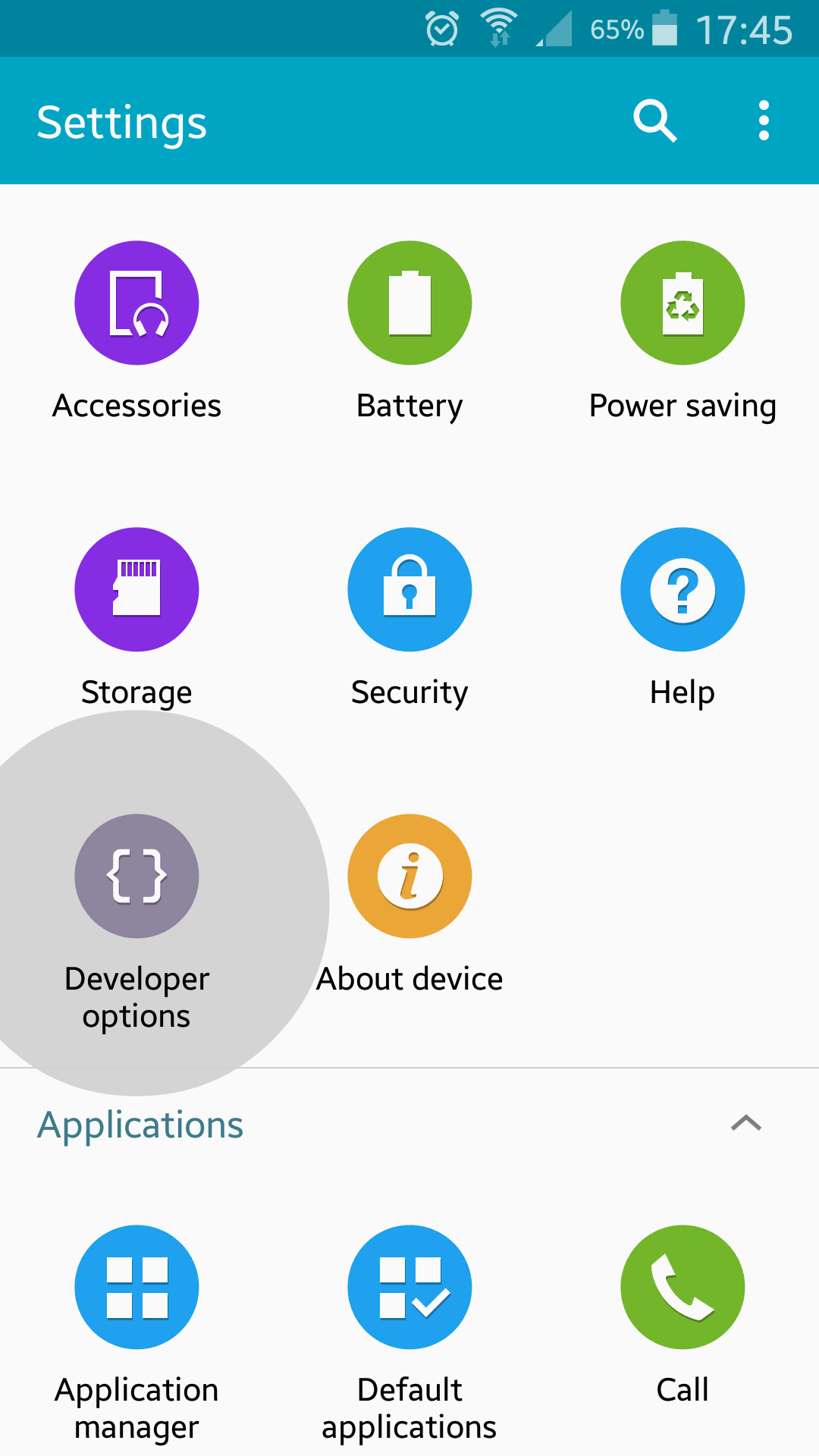Open Battery settings
Image resolution: width=819 pixels, height=1456 pixels.
pyautogui.click(x=409, y=331)
